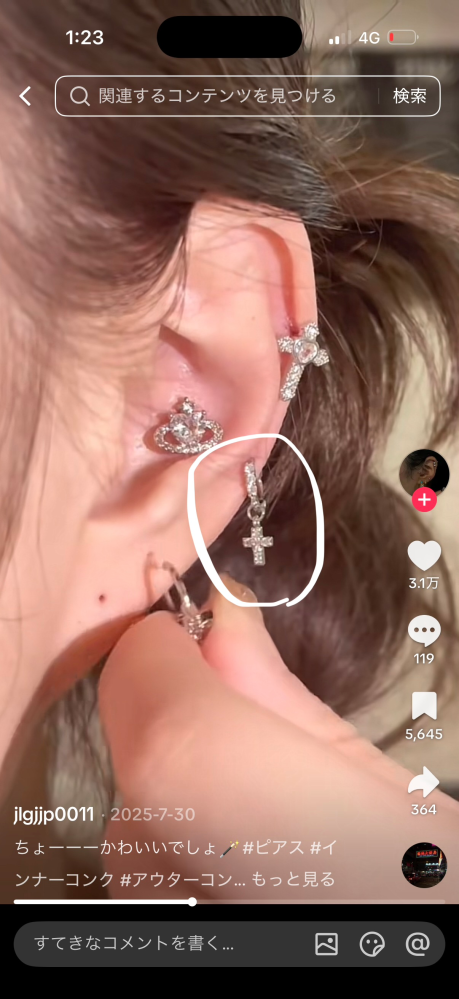Screen dimensions: 459x999
Task: Go back with the top-left arrow
Action: pyautogui.click(x=26, y=96)
